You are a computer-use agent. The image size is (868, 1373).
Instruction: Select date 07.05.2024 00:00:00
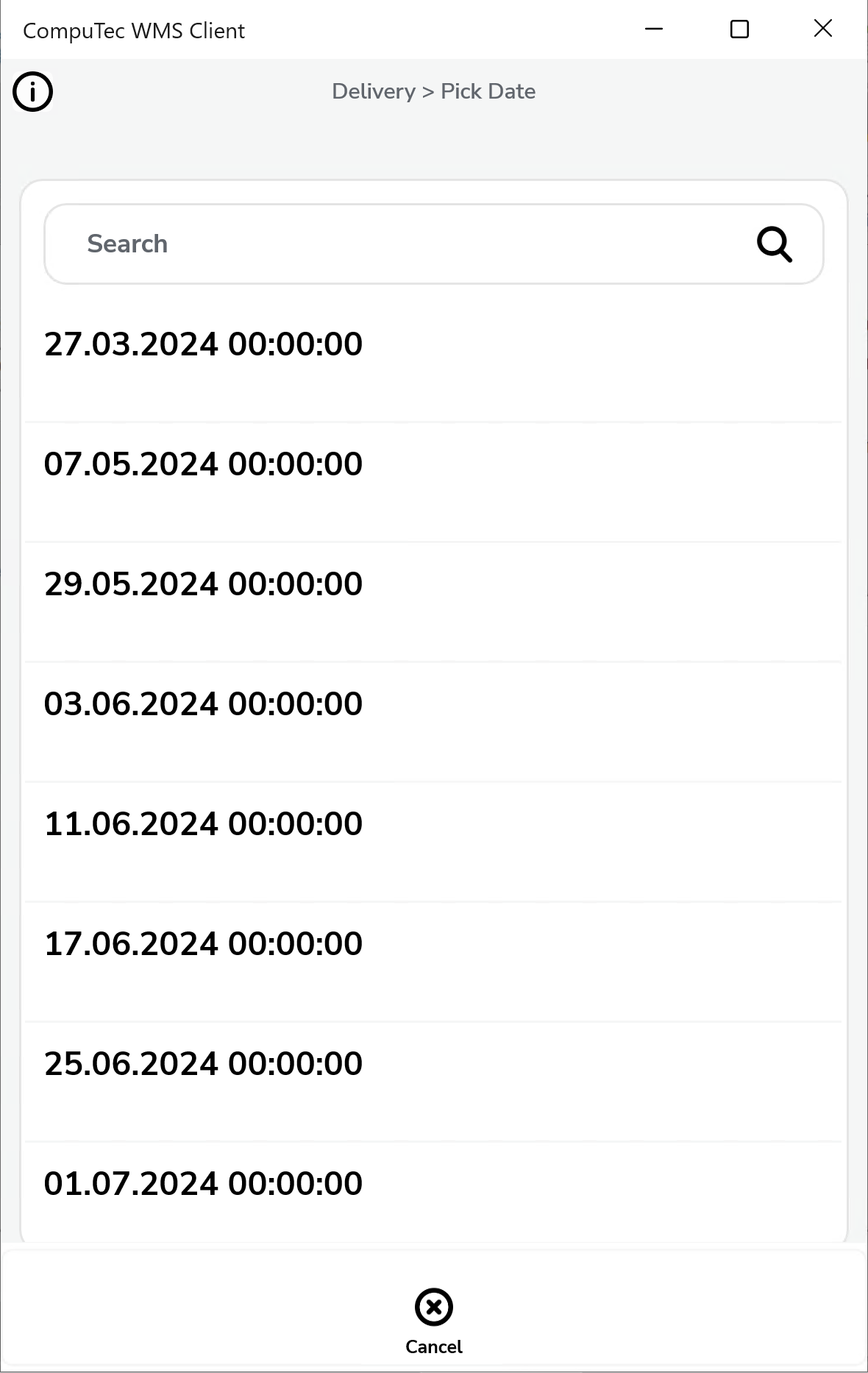(203, 464)
